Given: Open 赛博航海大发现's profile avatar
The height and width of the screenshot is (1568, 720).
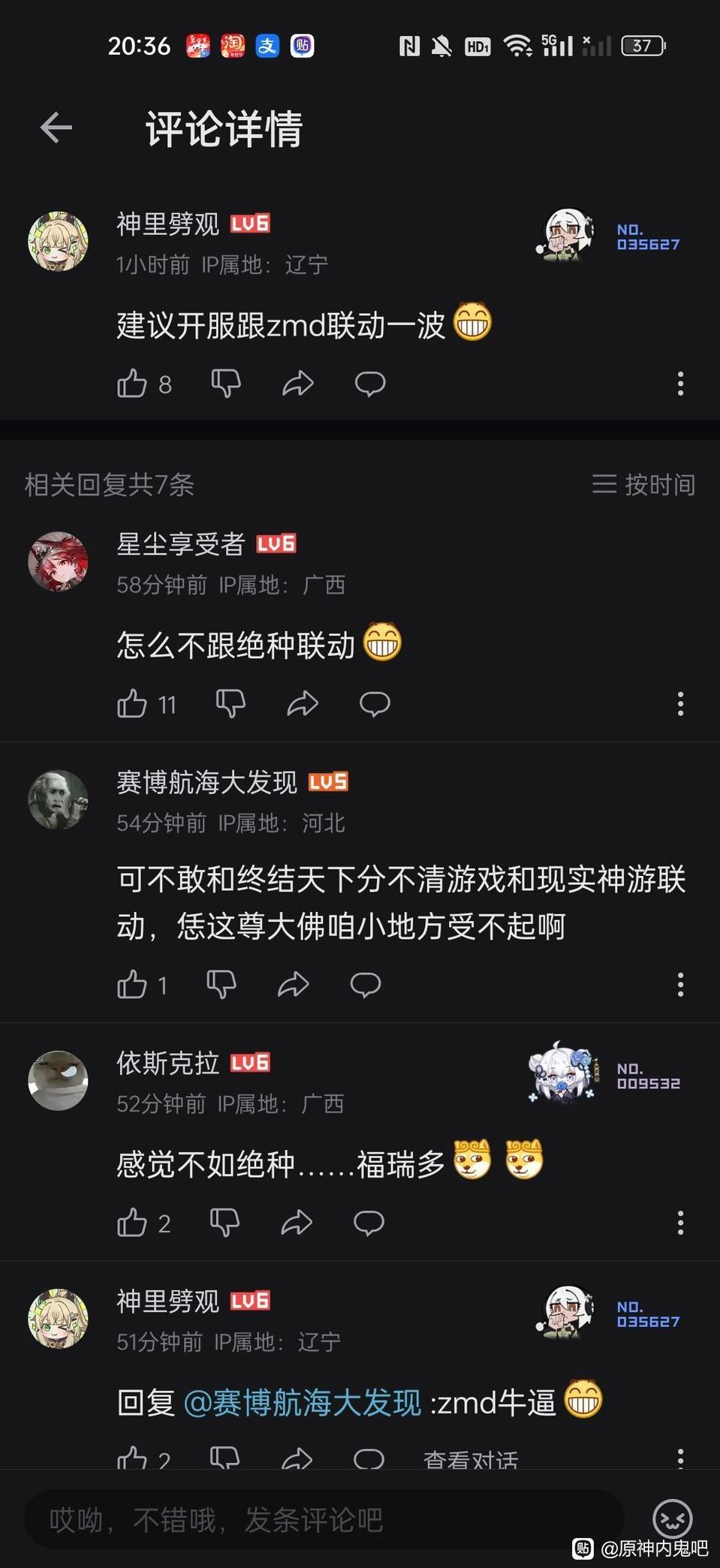Looking at the screenshot, I should click(58, 800).
